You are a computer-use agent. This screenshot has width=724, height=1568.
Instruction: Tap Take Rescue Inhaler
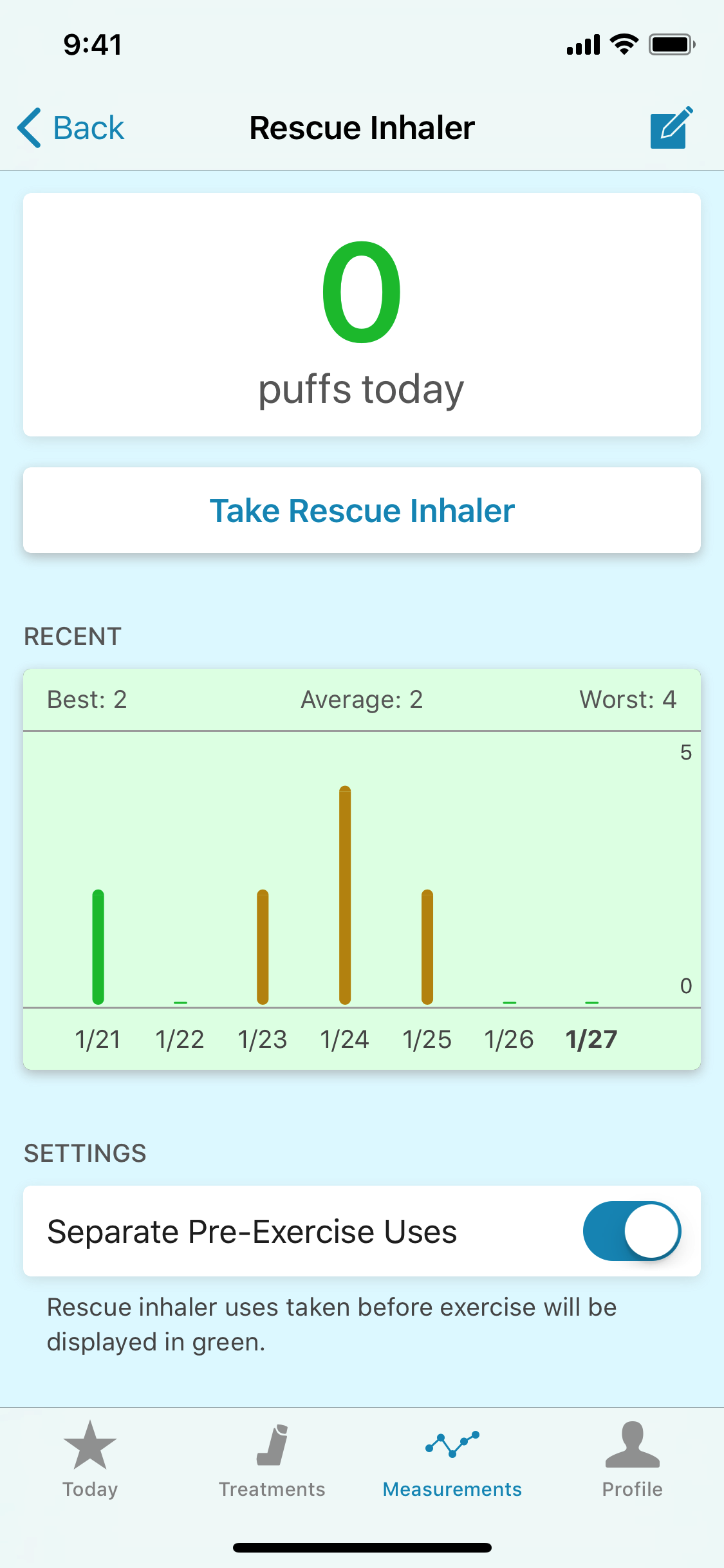pos(362,510)
